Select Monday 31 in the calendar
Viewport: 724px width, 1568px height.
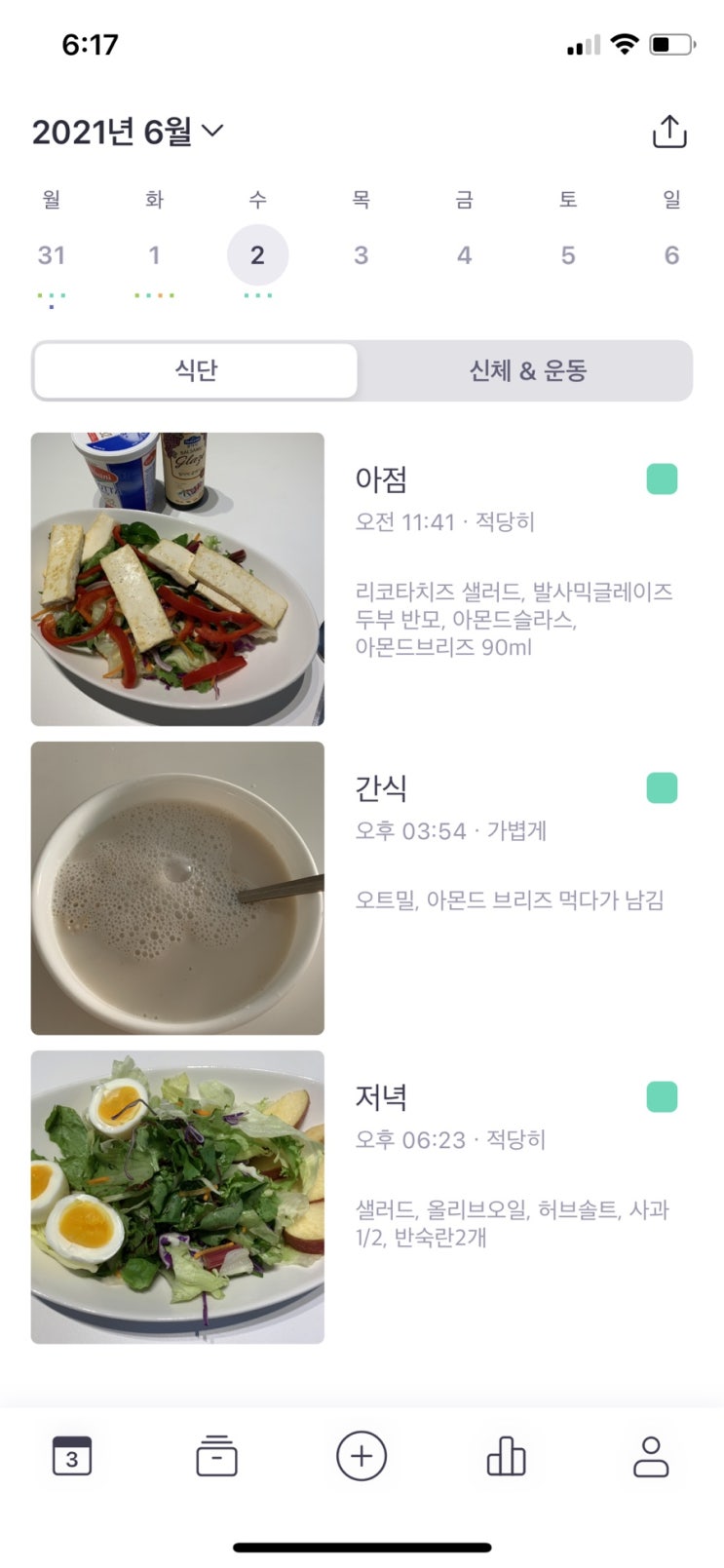52,255
